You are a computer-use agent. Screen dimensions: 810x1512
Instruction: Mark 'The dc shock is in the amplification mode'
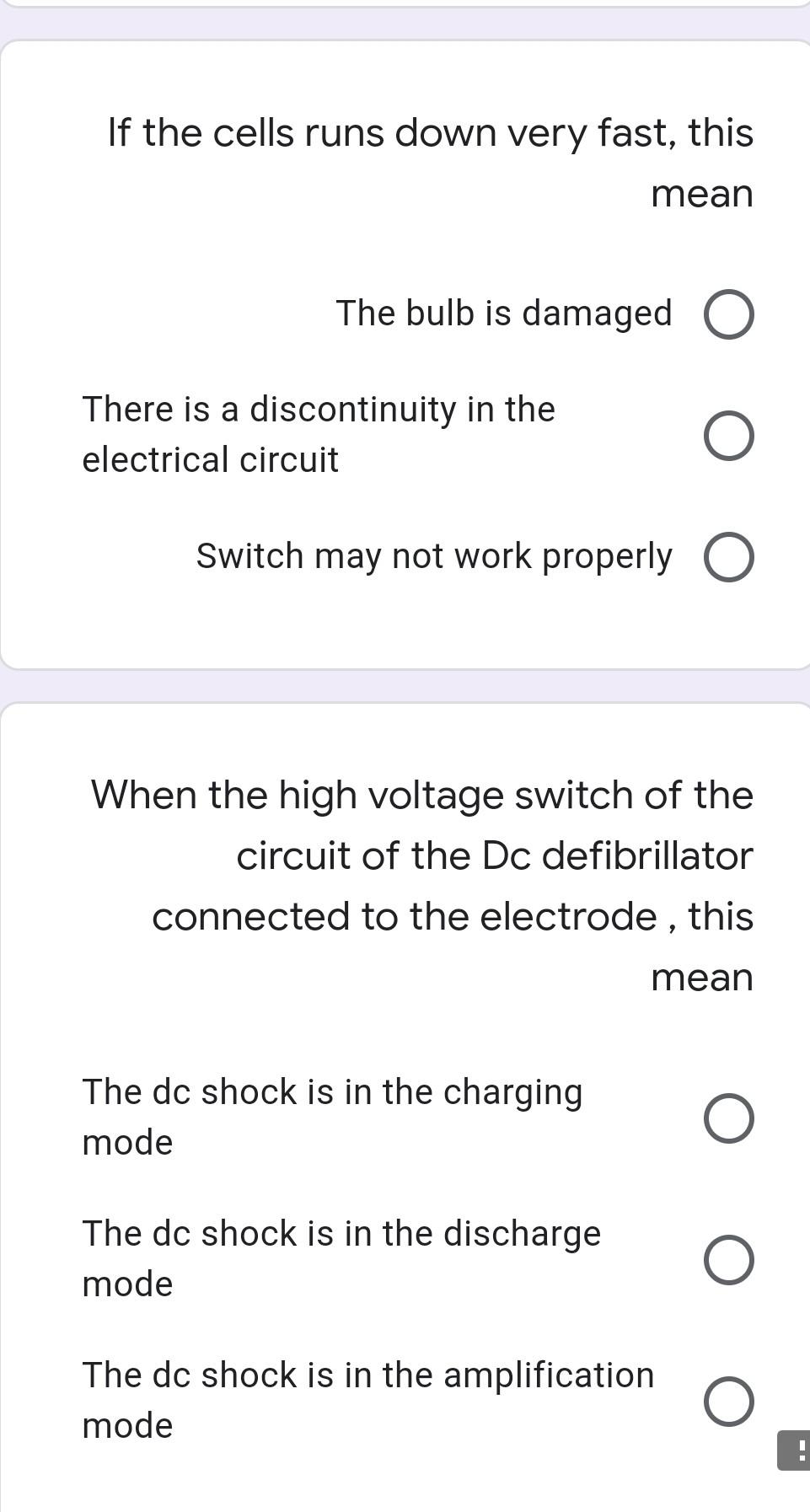(x=728, y=1402)
